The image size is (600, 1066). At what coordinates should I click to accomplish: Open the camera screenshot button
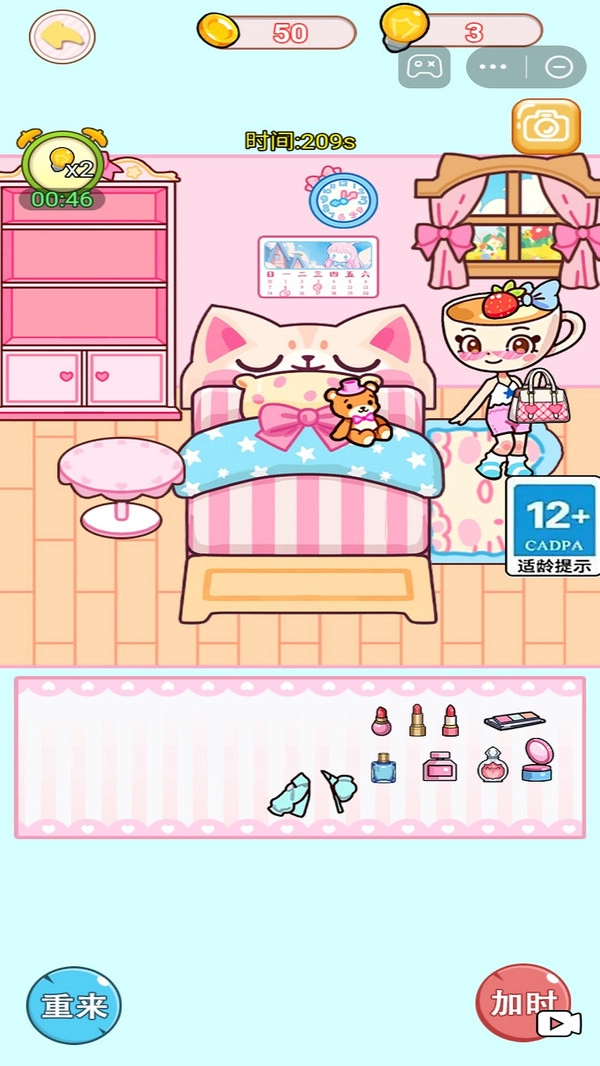point(546,126)
